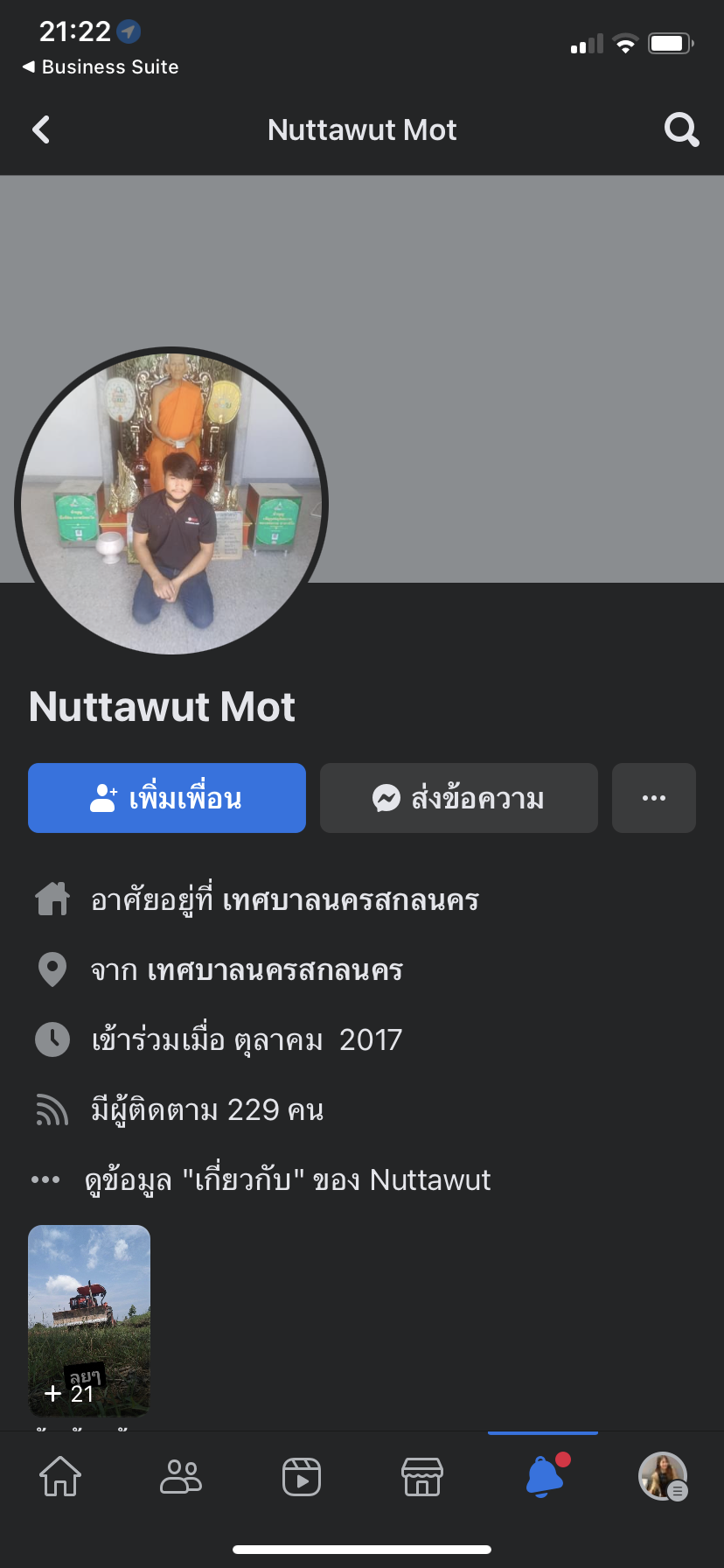The image size is (724, 1568).
Task: Open the Marketplace tab
Action: pyautogui.click(x=422, y=1477)
